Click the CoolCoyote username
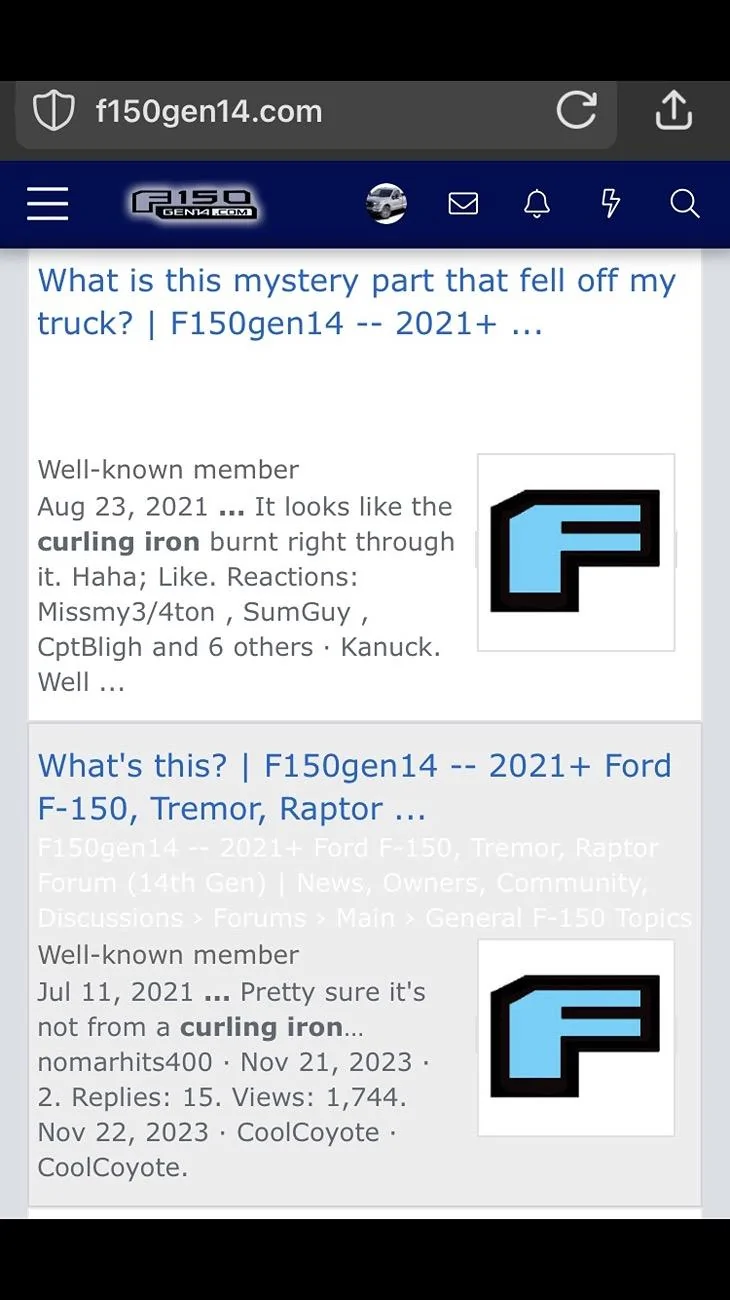The width and height of the screenshot is (730, 1300). (x=308, y=1132)
